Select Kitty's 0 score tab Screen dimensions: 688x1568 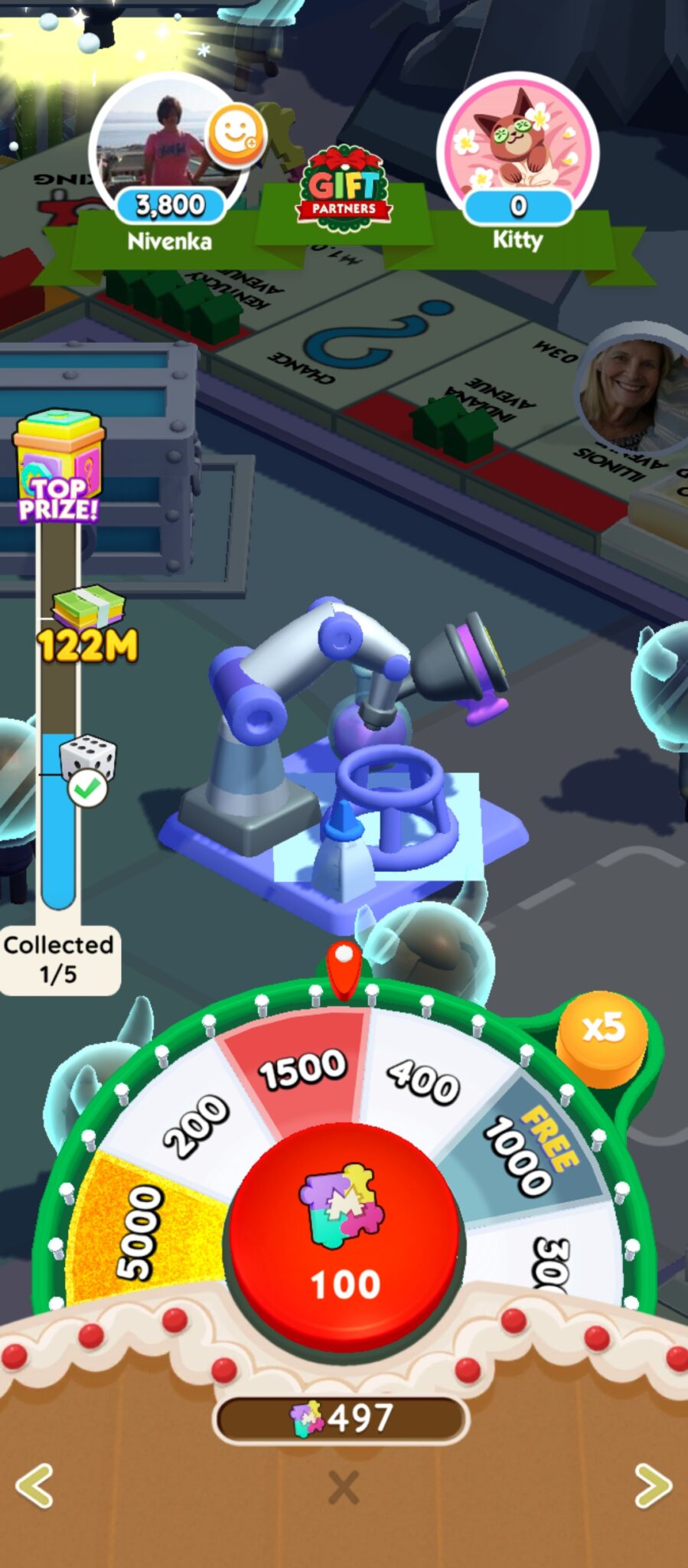[x=517, y=207]
